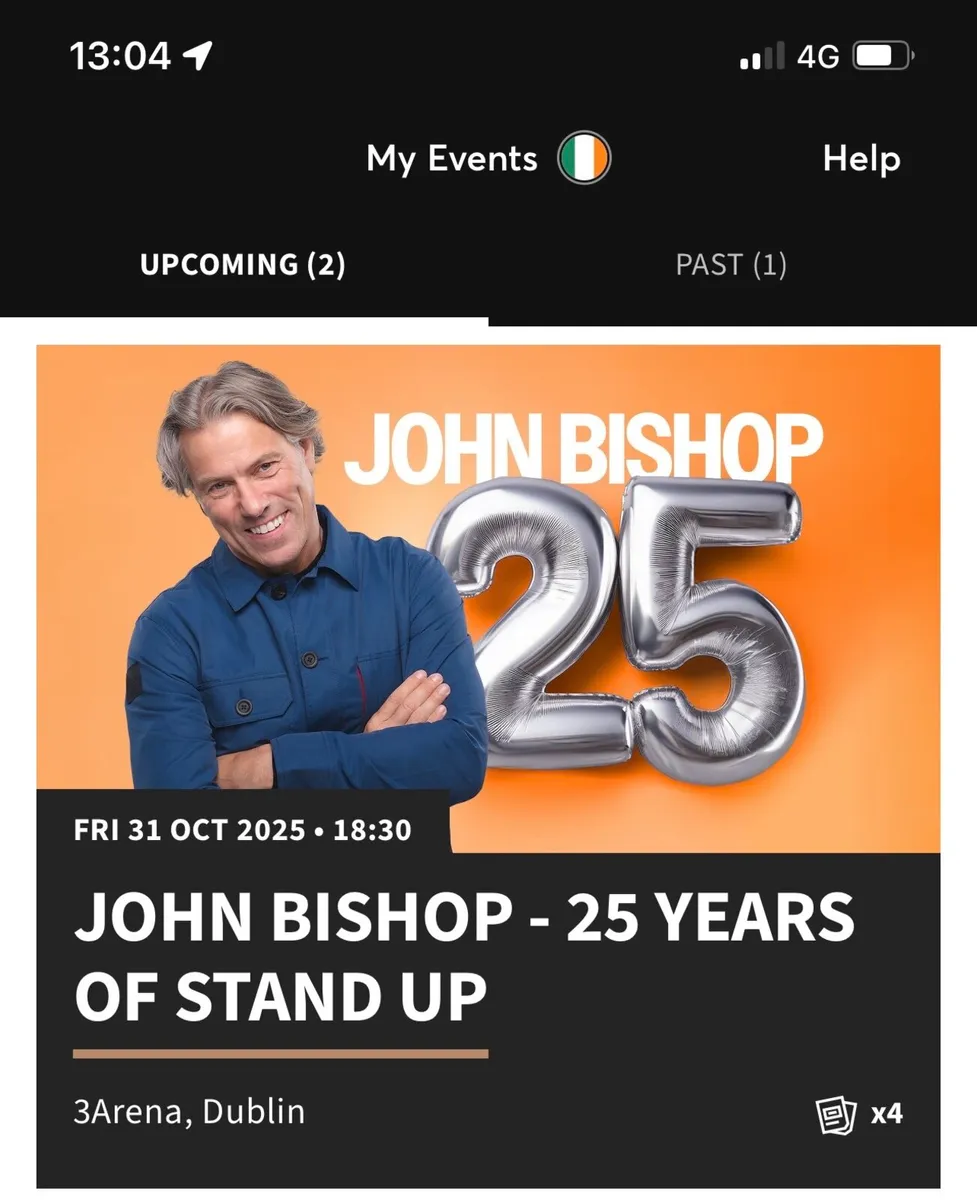Open the Help page
Viewport: 977px width, 1200px height.
(x=861, y=158)
